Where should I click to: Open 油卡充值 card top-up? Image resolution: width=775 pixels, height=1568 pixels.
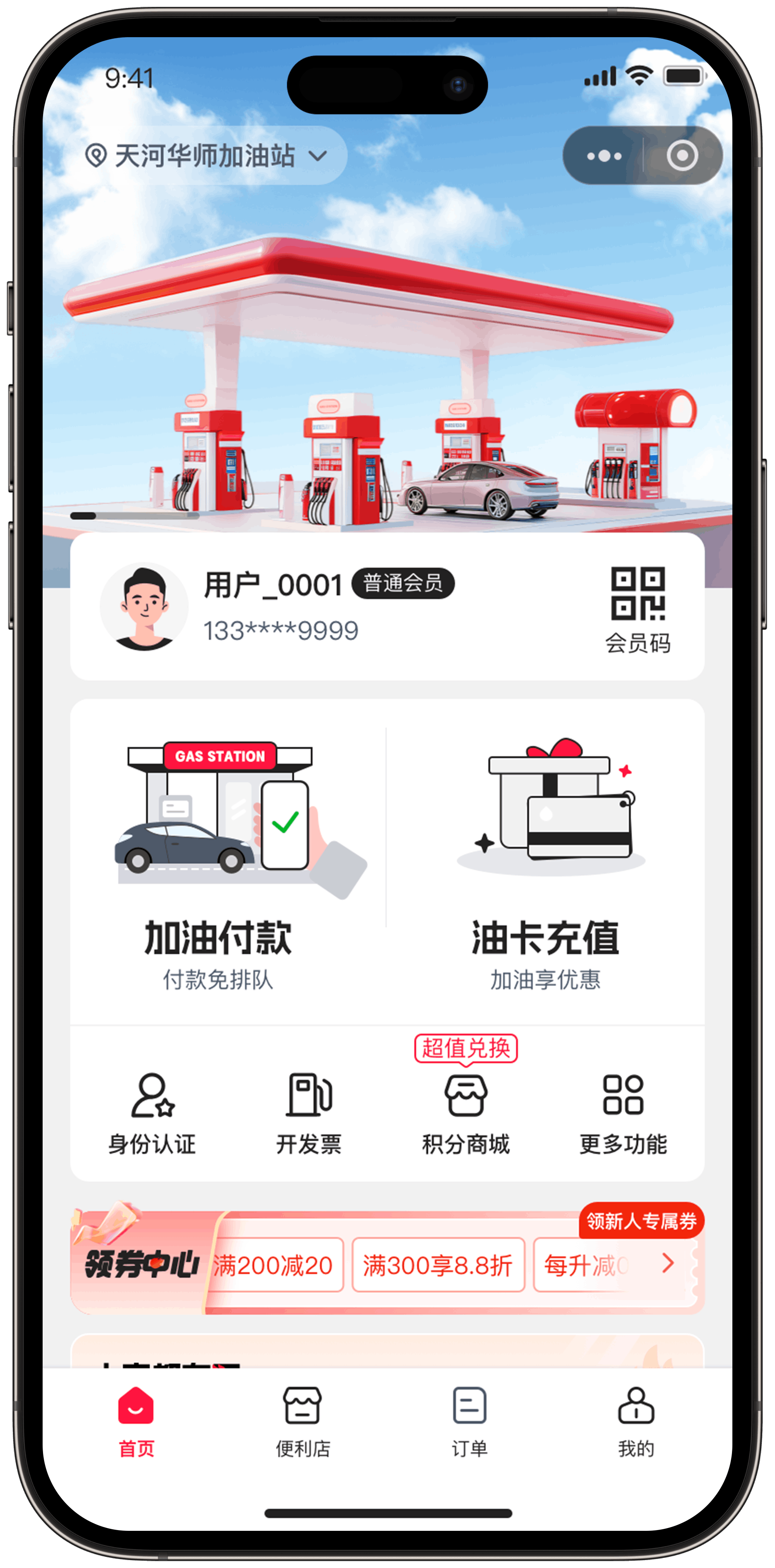coord(545,864)
